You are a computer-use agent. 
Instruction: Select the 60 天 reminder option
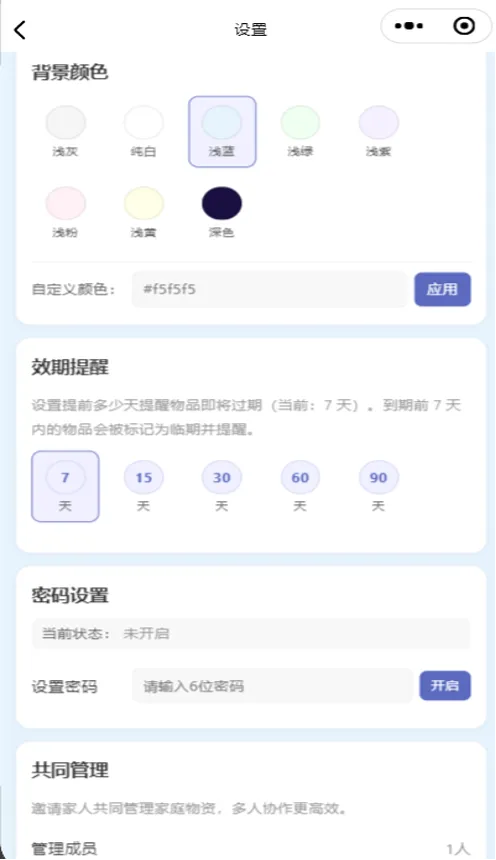300,486
